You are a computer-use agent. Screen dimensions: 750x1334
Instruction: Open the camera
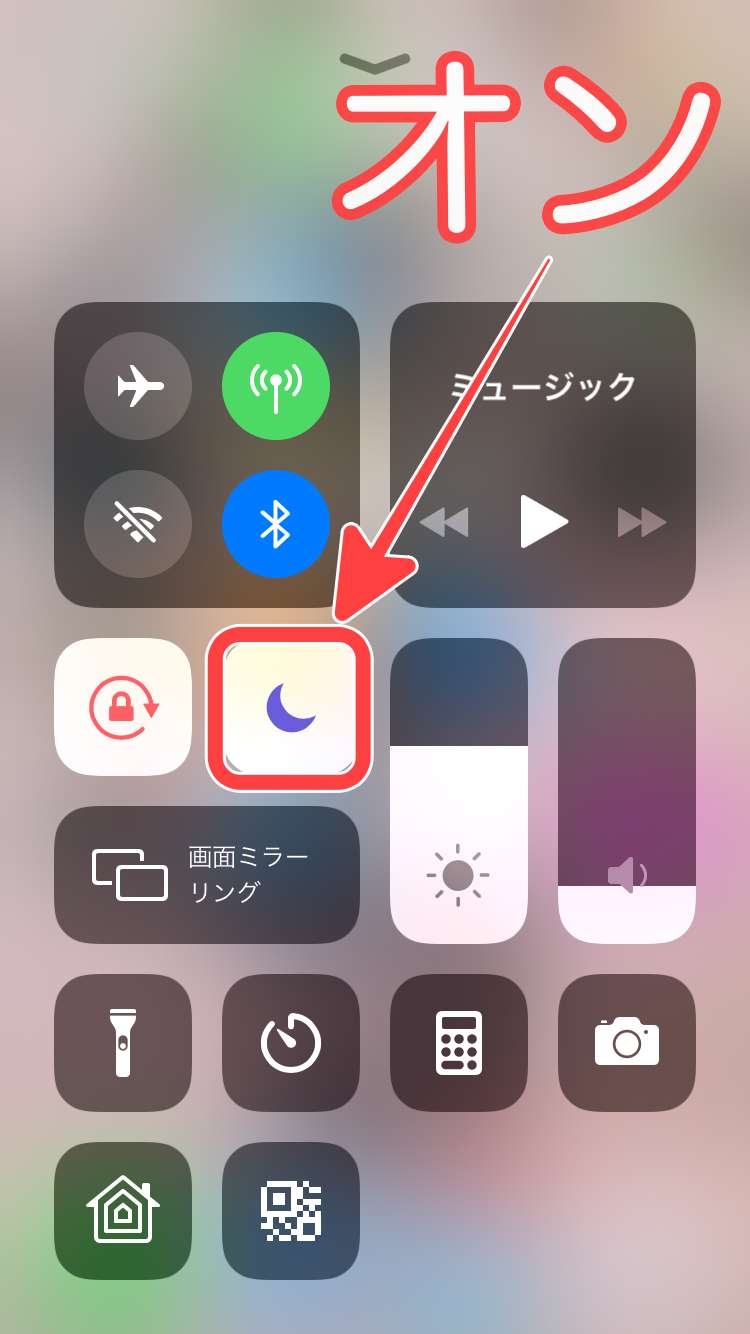coord(627,1043)
